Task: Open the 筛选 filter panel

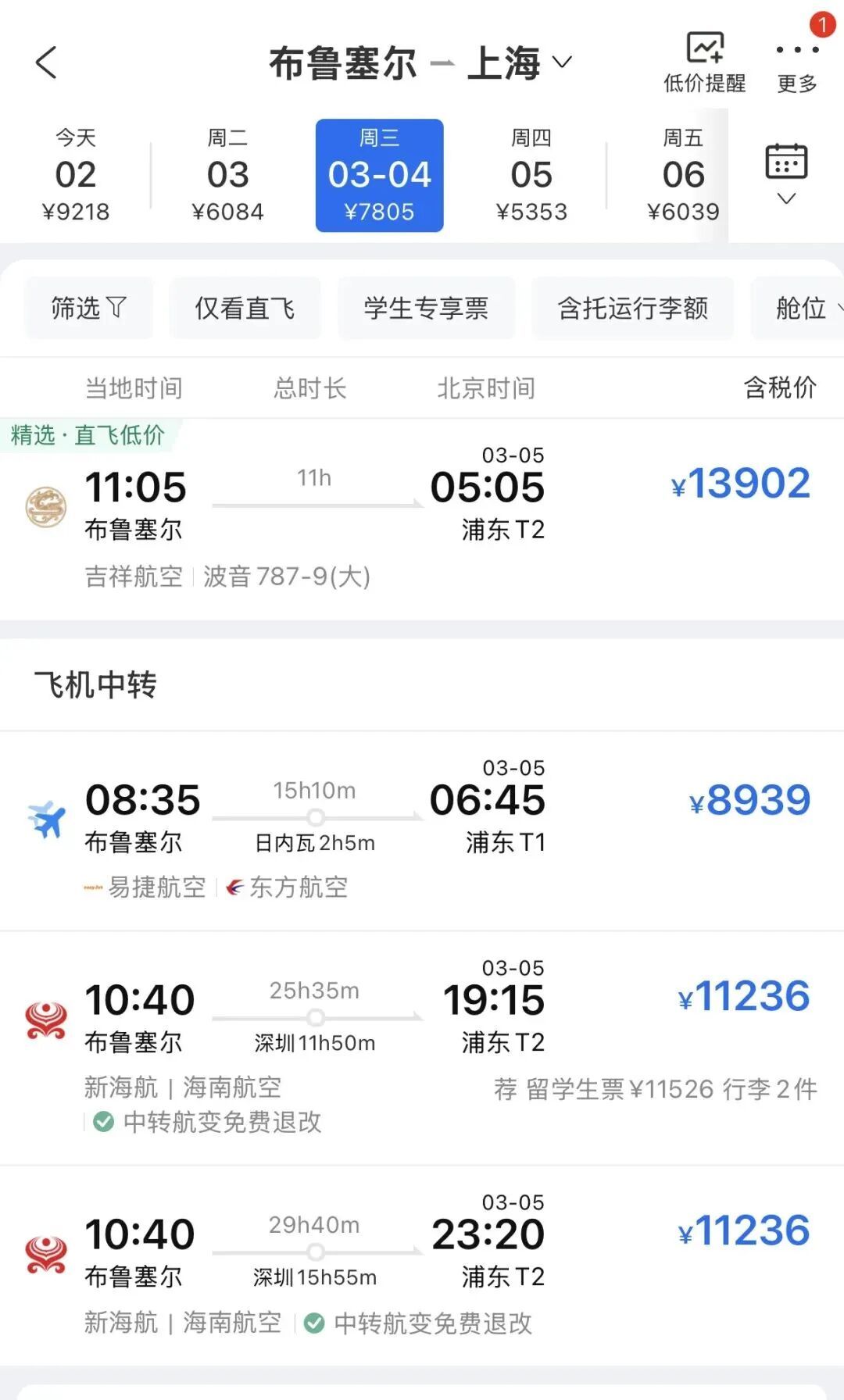Action: (88, 308)
